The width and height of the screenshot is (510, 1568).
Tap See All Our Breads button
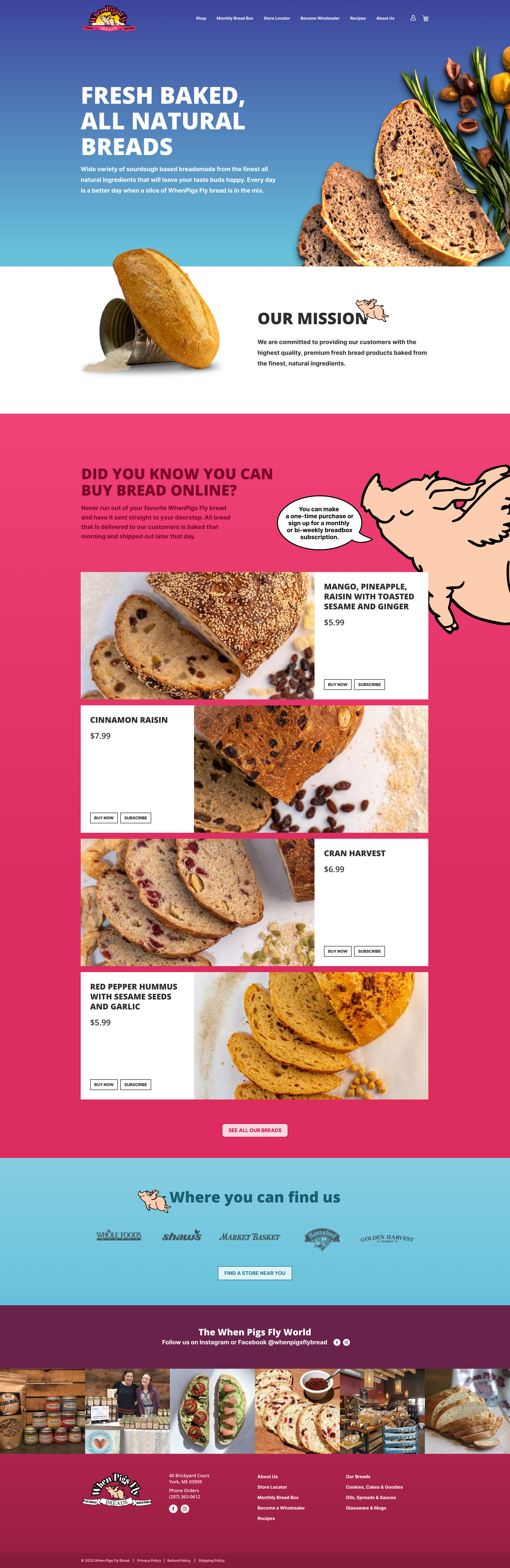(x=255, y=1130)
